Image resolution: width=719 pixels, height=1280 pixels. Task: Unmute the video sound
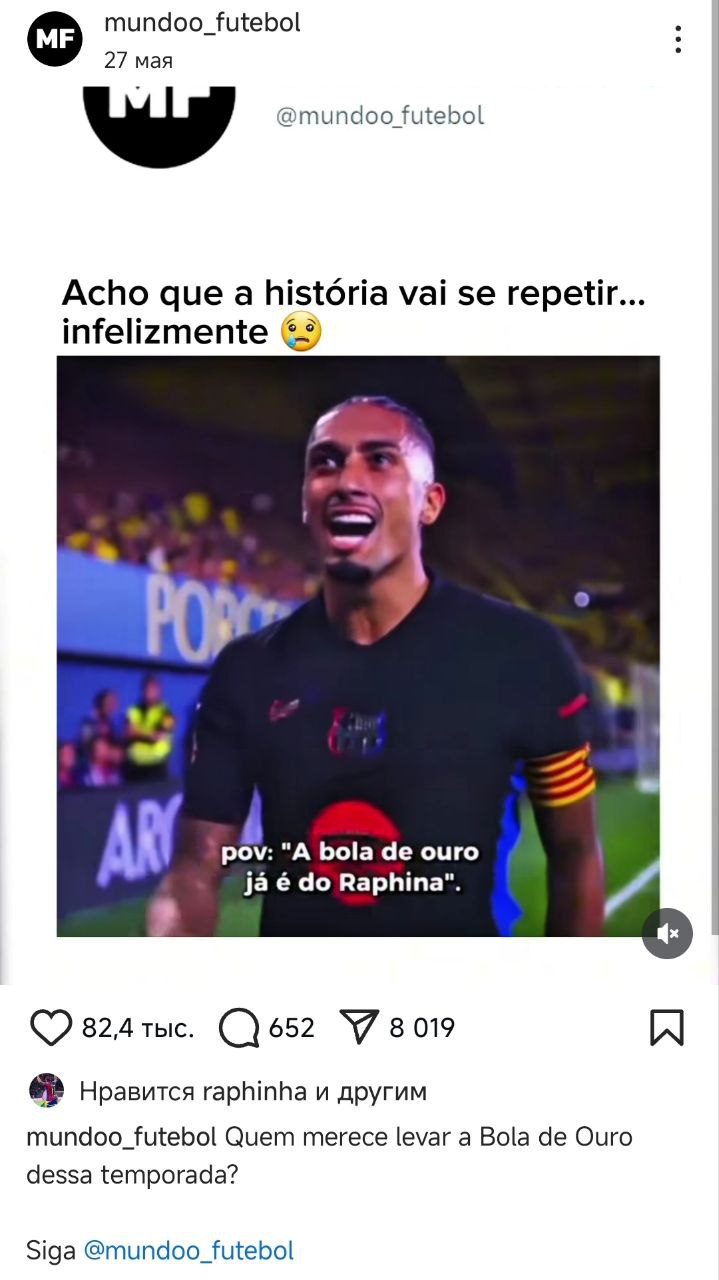click(x=667, y=934)
